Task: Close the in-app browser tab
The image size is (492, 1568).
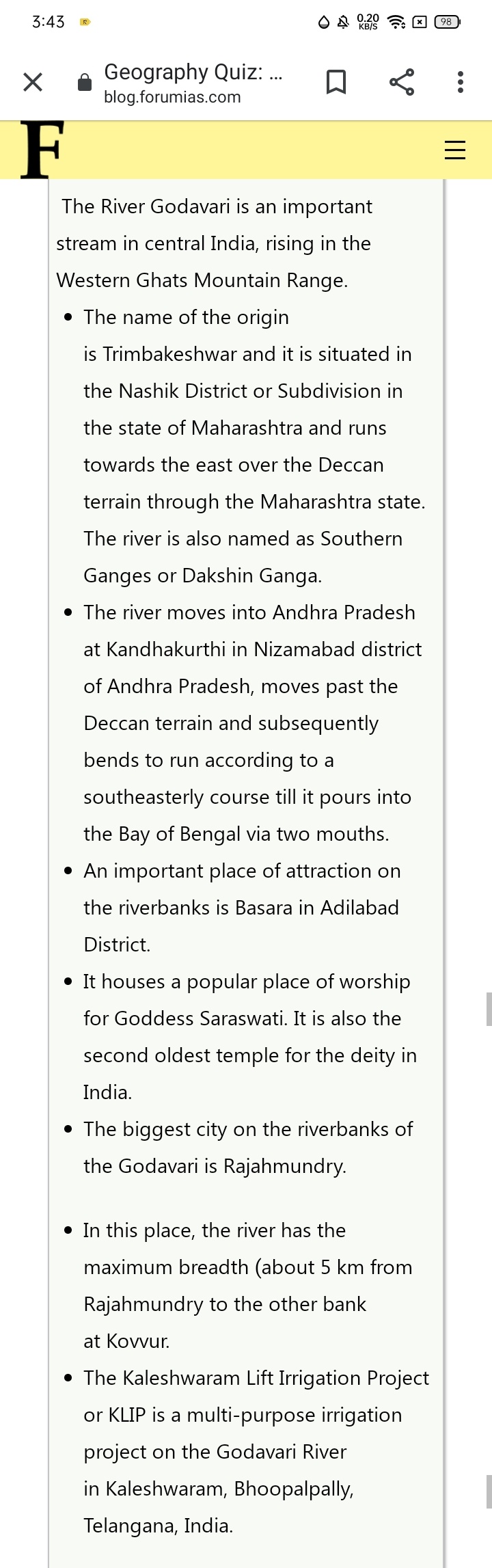Action: click(33, 82)
